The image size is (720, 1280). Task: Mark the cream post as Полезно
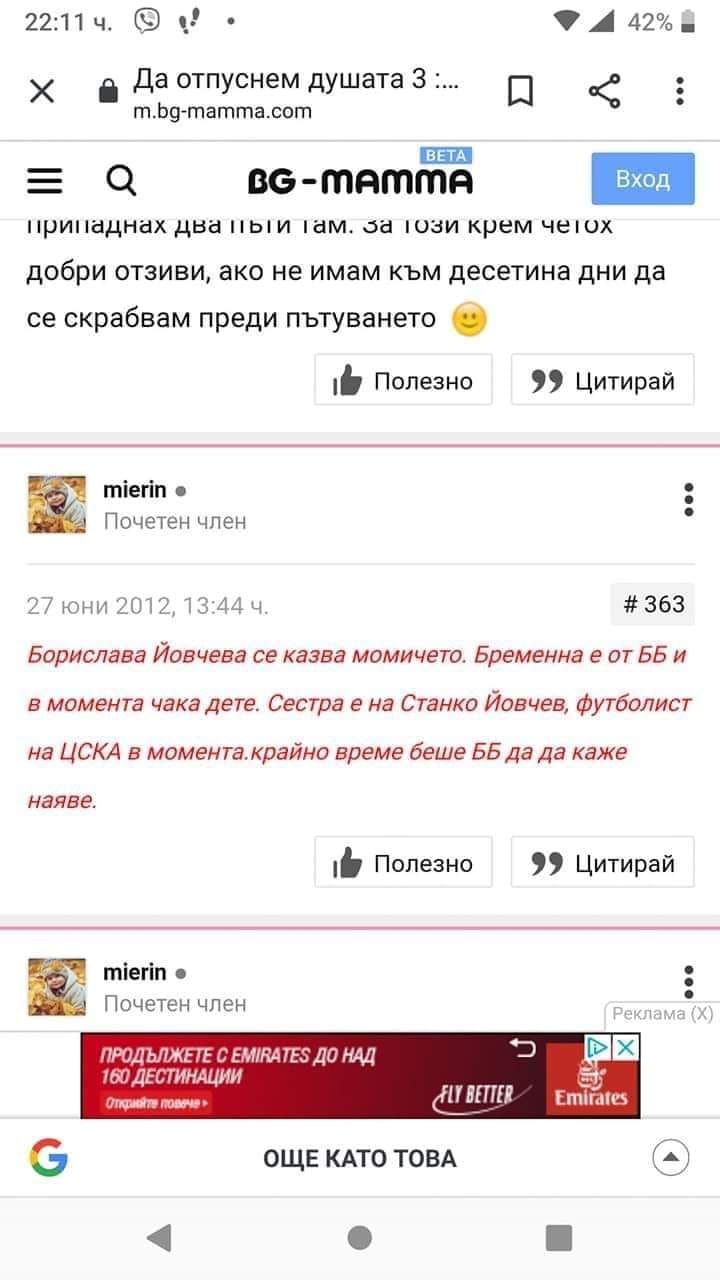(x=403, y=380)
